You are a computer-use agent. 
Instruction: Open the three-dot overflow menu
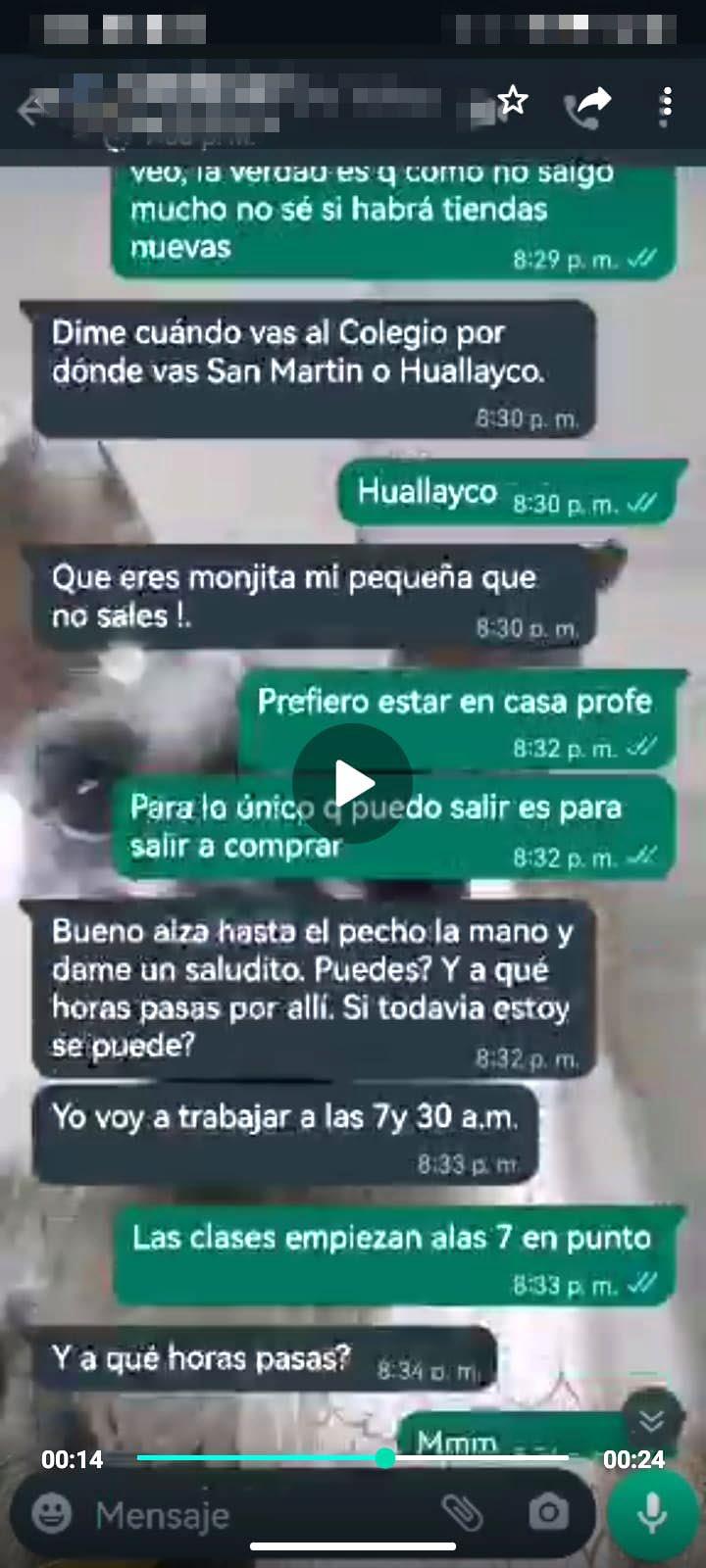667,105
